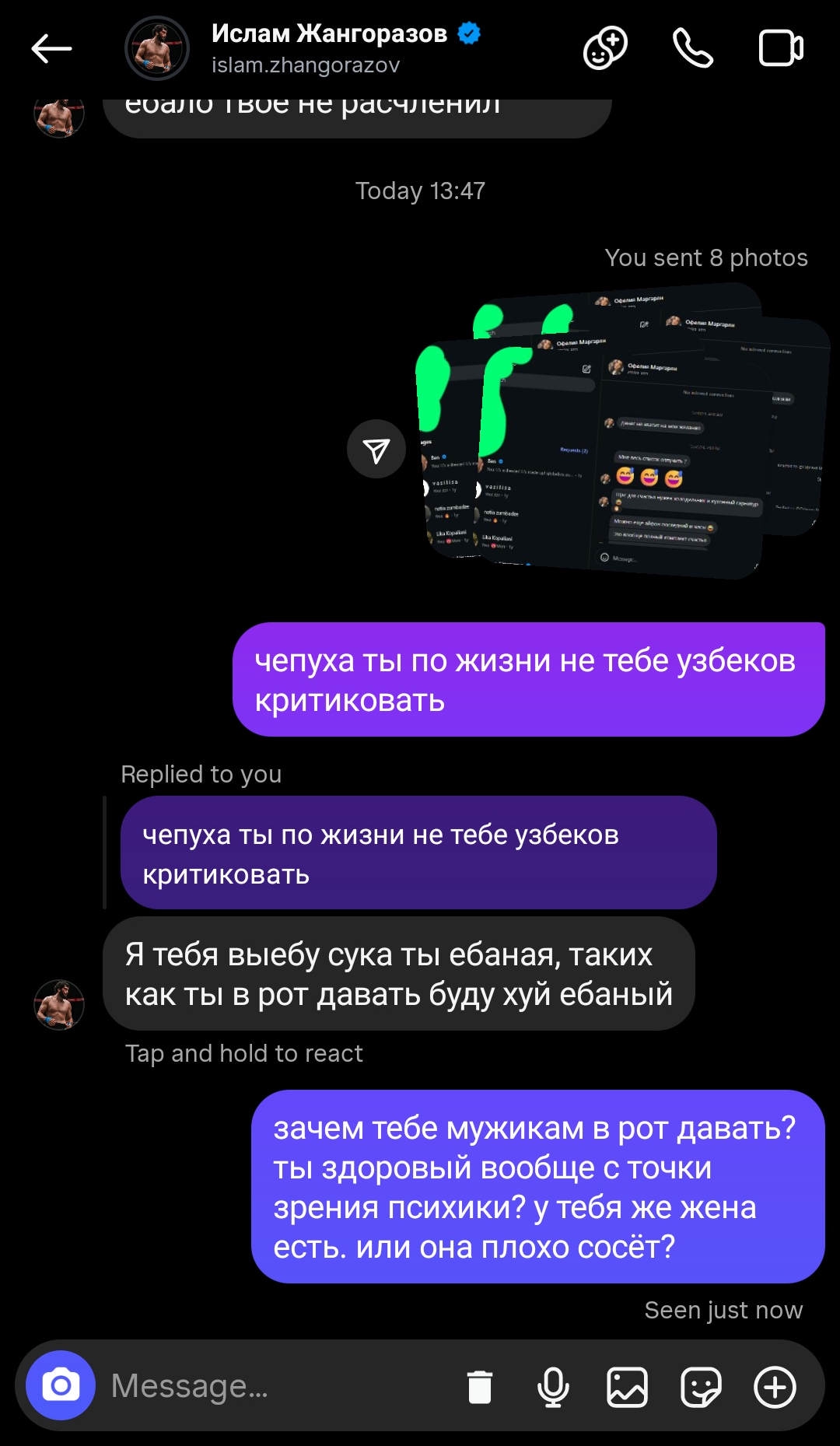Open the sent 8 photos stack

pyautogui.click(x=622, y=432)
